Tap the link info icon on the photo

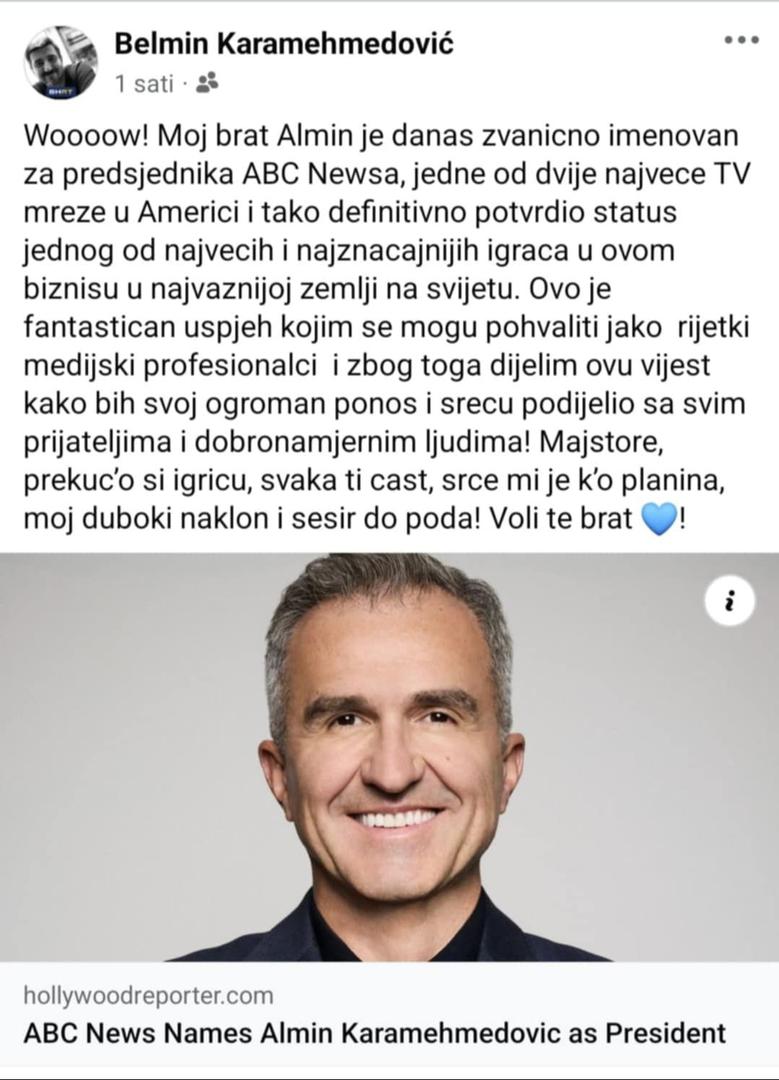click(730, 601)
